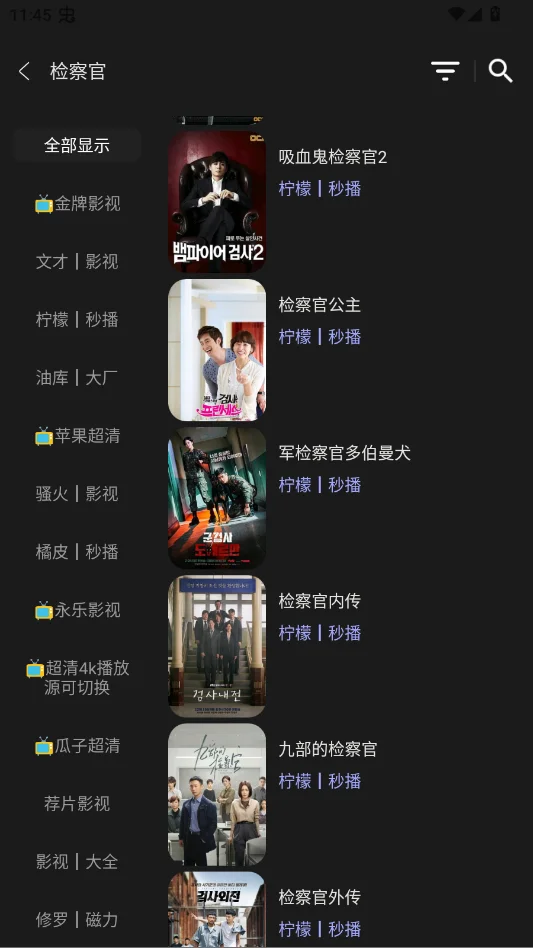Switch to the 金牌影视 source
The height and width of the screenshot is (948, 533).
pyautogui.click(x=77, y=204)
